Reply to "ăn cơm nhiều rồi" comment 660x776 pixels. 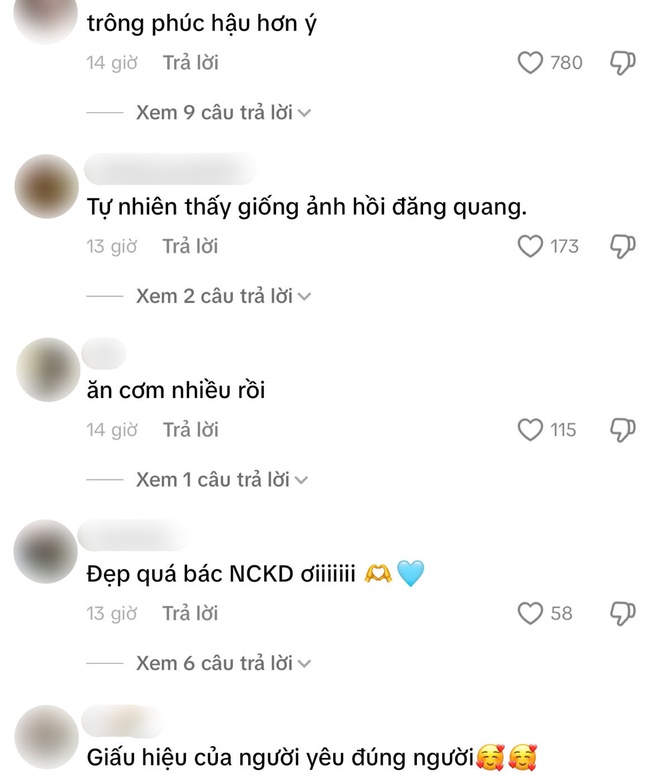pos(190,430)
